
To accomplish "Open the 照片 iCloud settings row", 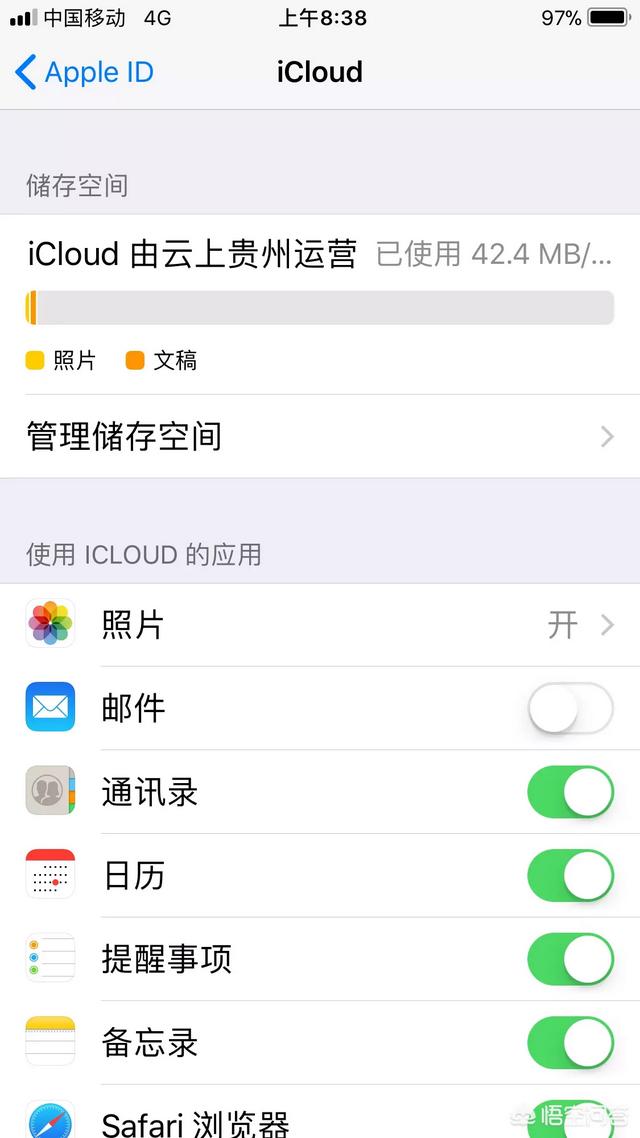I will click(x=320, y=625).
